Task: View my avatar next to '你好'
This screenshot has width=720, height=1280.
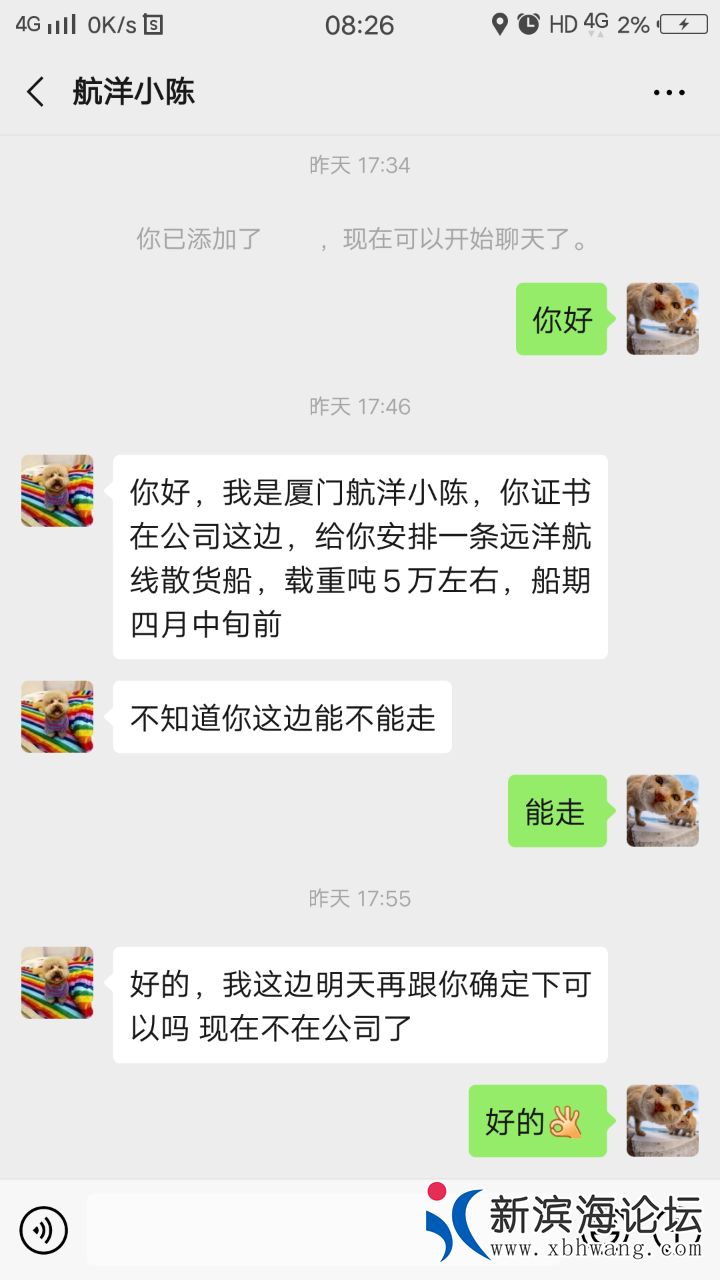Action: point(662,319)
